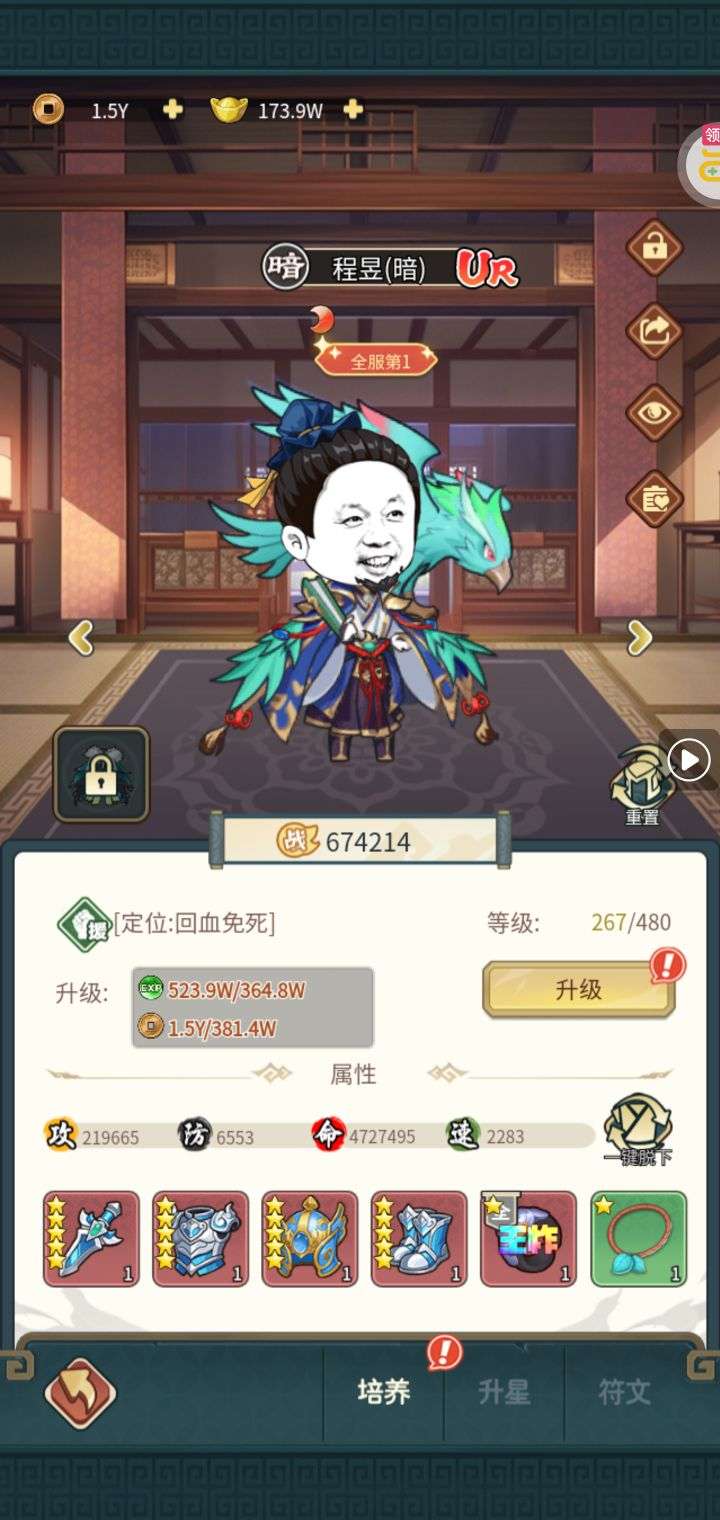720x1520 pixels.
Task: Tap the 升级 level-up button
Action: (x=578, y=990)
